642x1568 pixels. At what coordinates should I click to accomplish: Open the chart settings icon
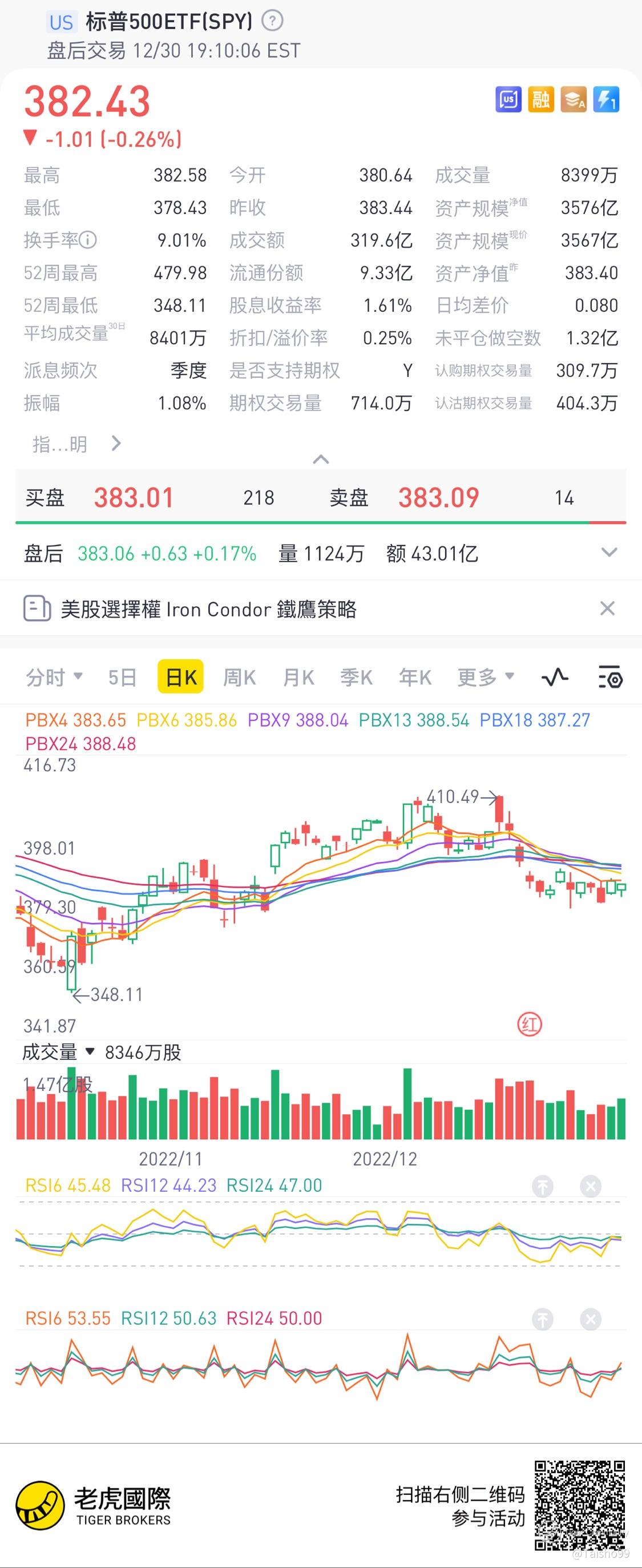click(x=609, y=677)
